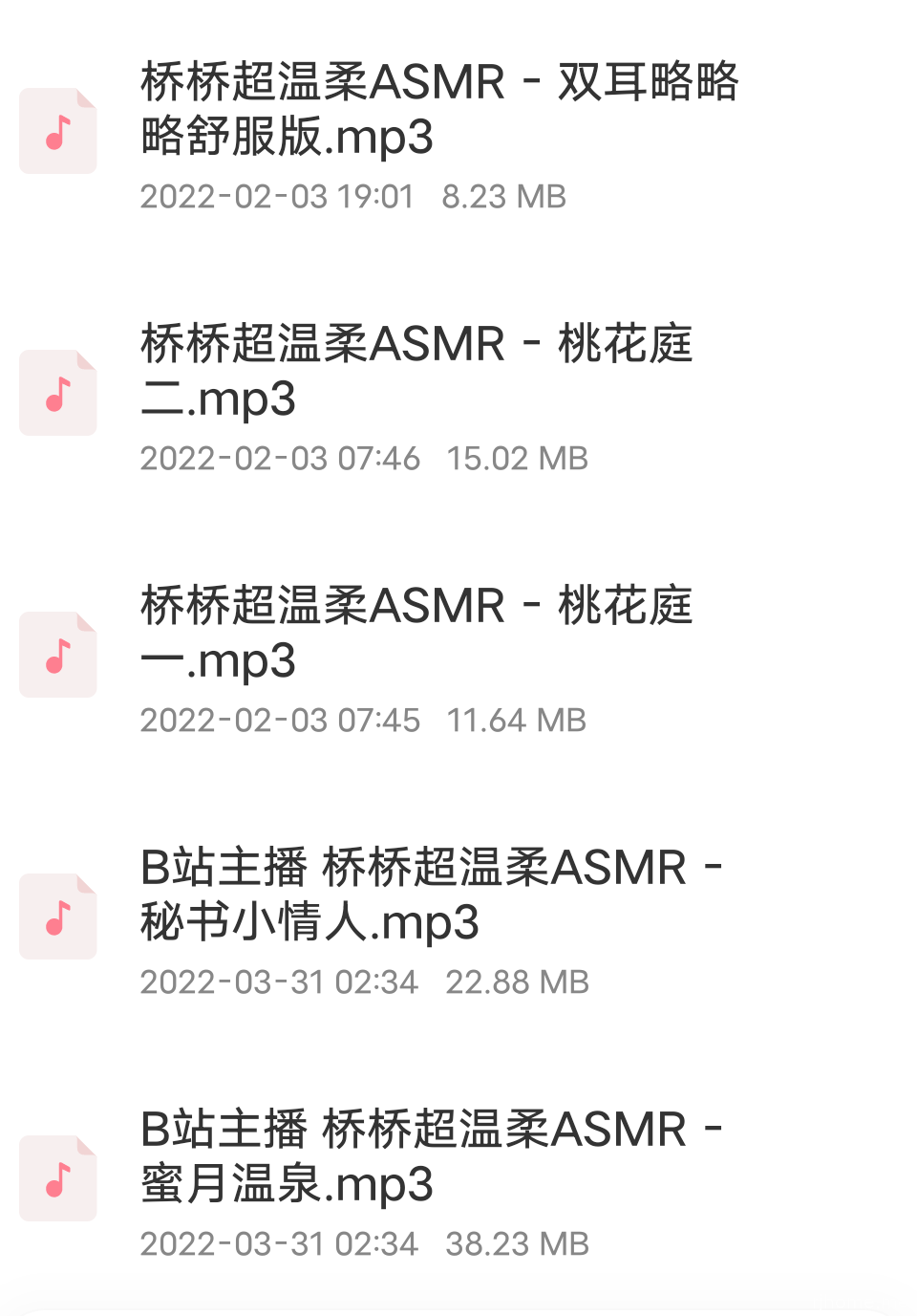Click the third music note icon in the list
This screenshot has height=1316, width=917.
pos(57,654)
